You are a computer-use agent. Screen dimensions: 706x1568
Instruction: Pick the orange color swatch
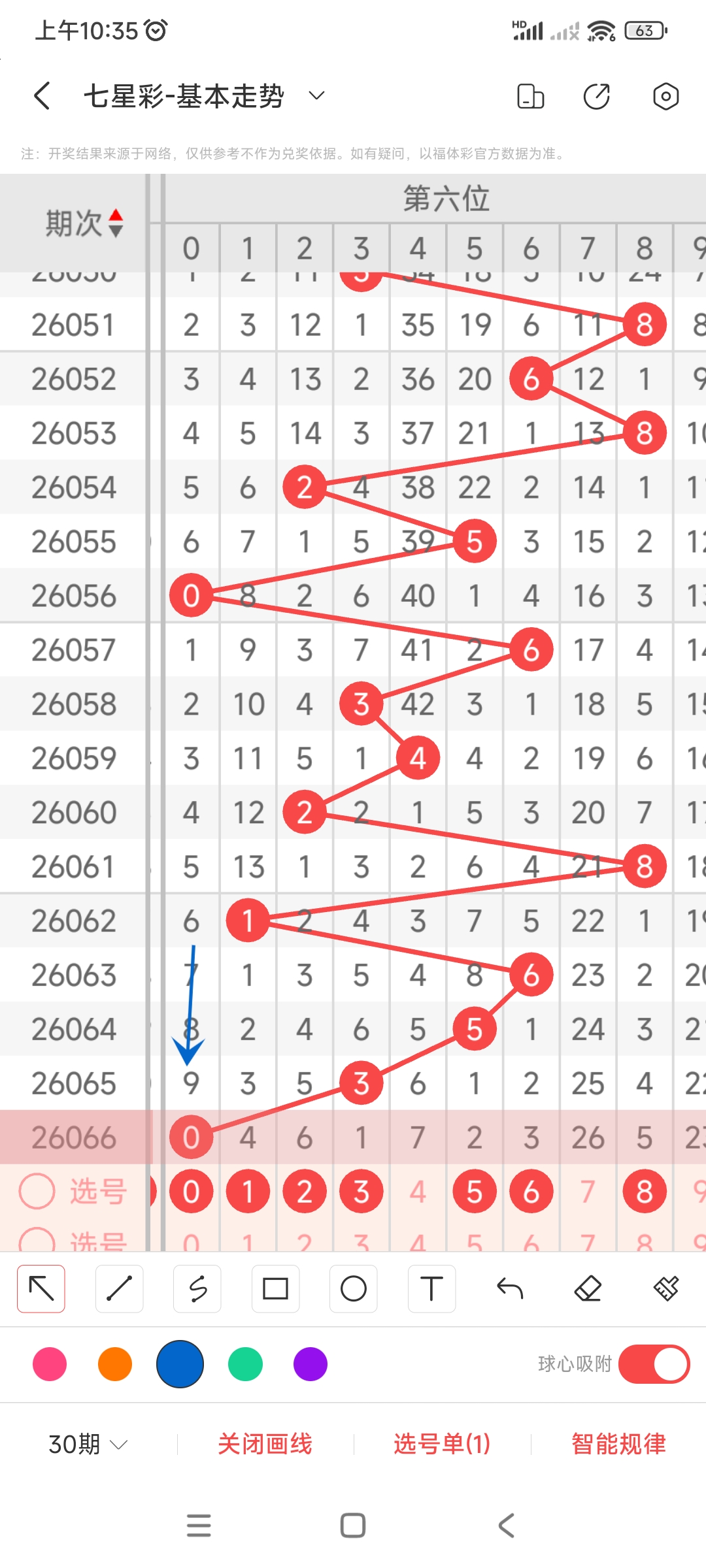click(115, 1364)
